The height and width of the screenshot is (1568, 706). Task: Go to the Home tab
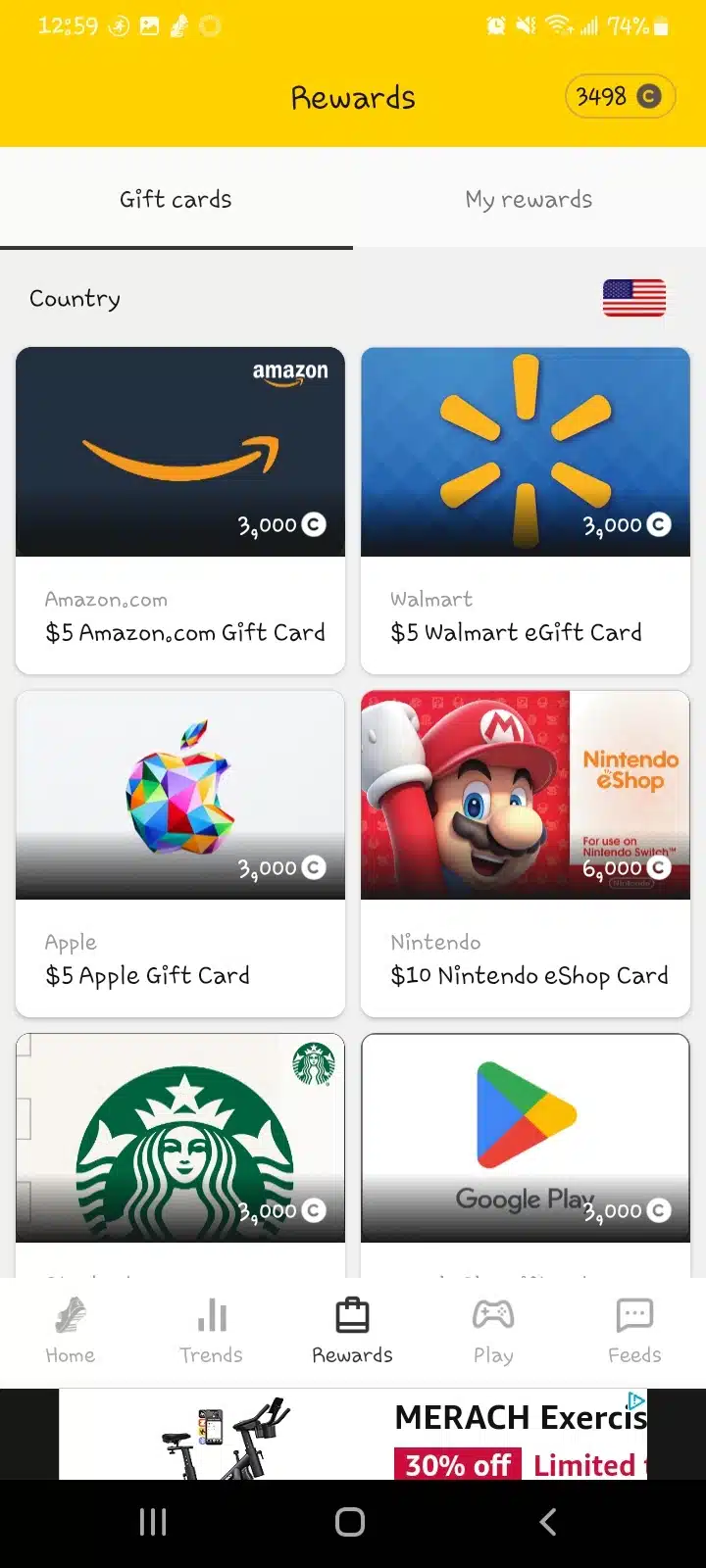[x=71, y=1330]
